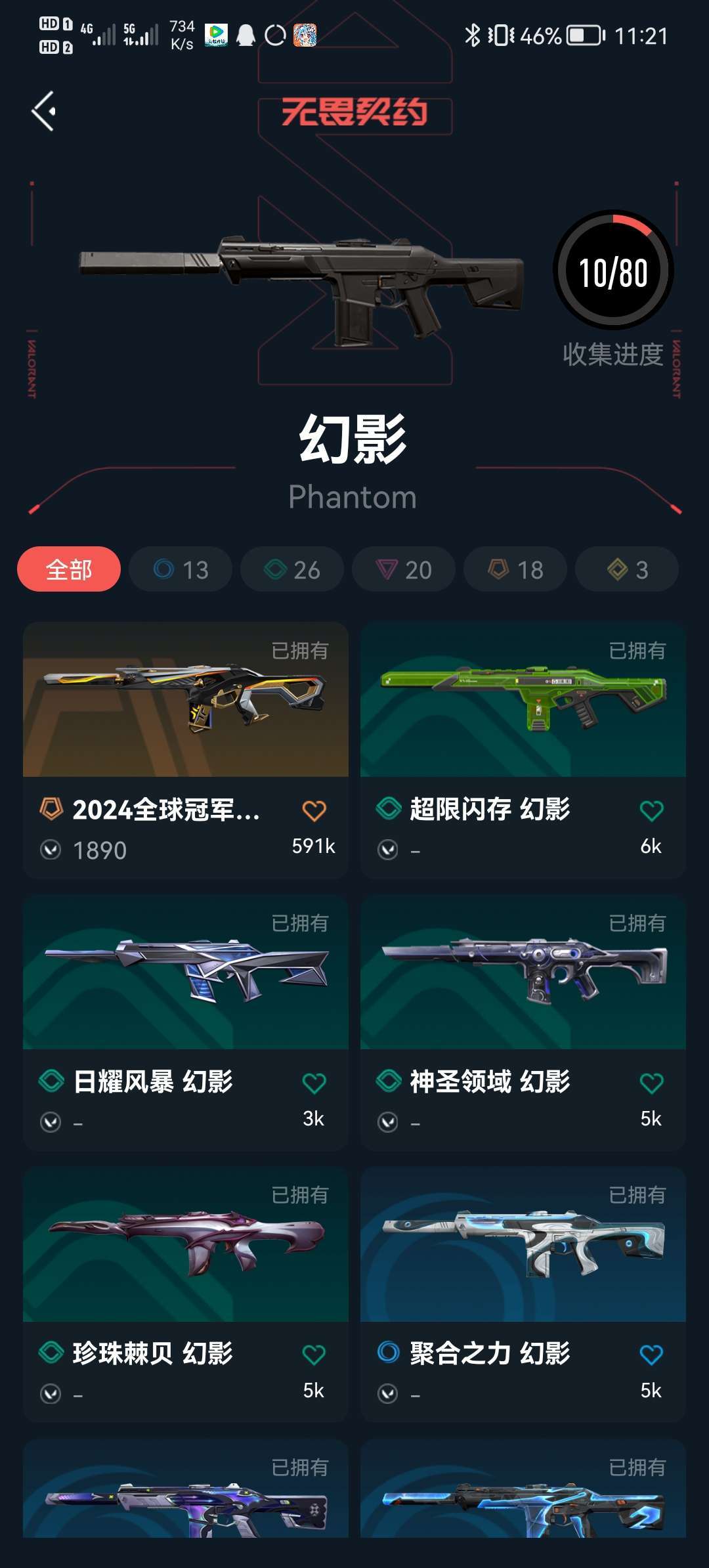The height and width of the screenshot is (1568, 709).
Task: Like the 2024全球冠军 skin
Action: [314, 811]
